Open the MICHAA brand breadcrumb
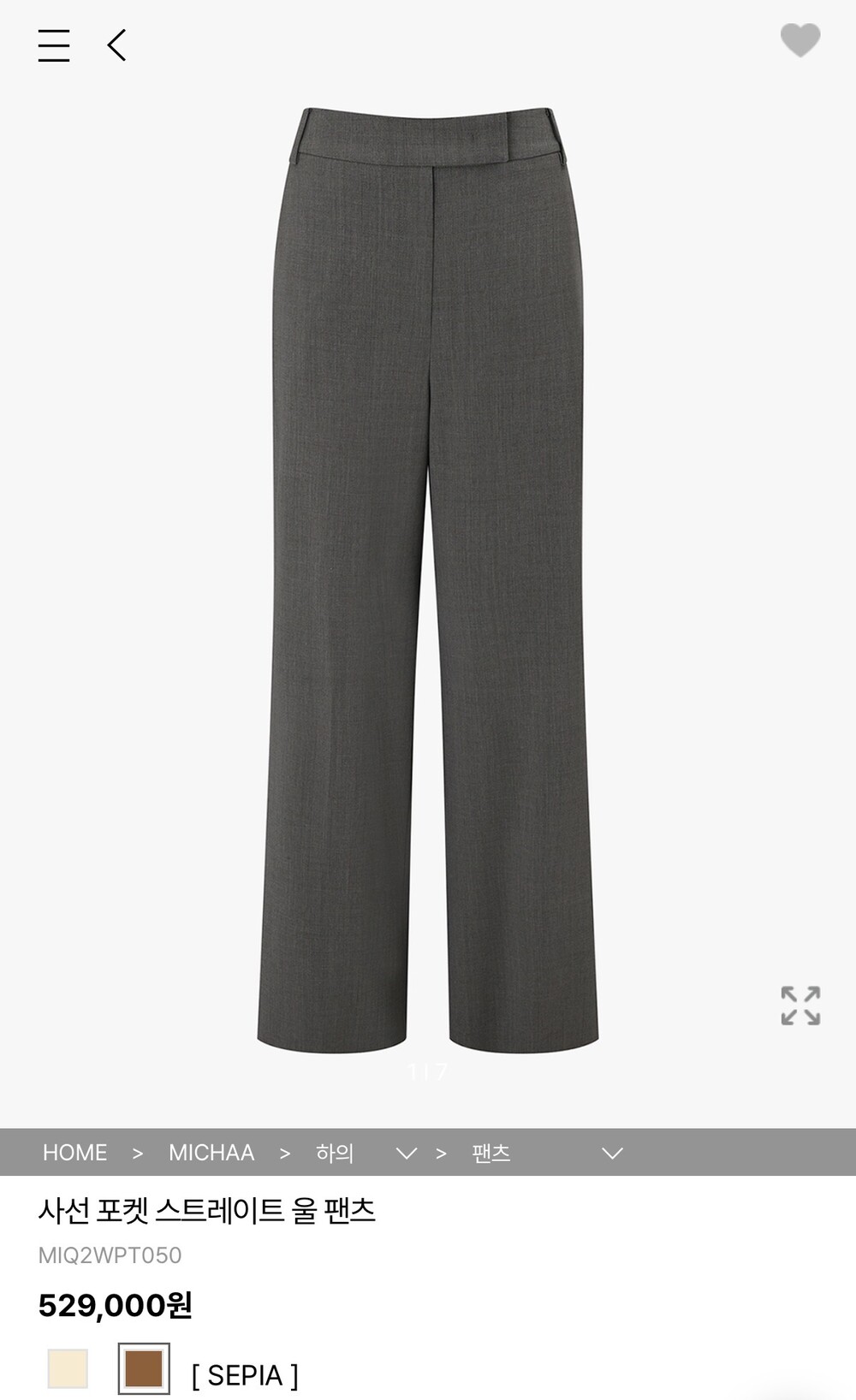The height and width of the screenshot is (1400, 856). pos(211,1153)
